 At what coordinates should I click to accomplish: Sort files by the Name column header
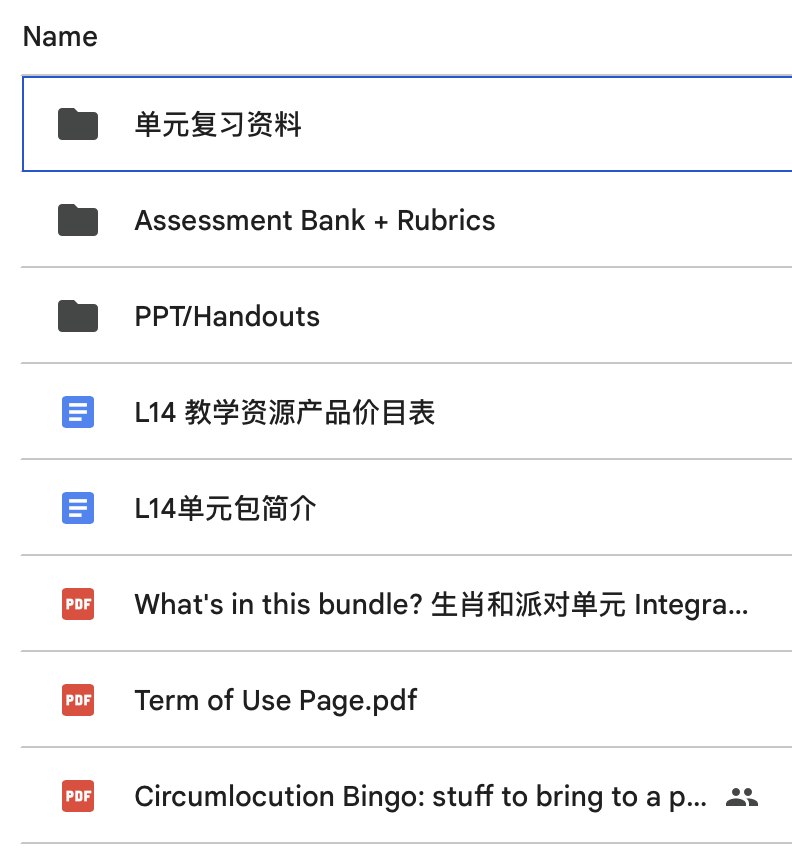60,37
